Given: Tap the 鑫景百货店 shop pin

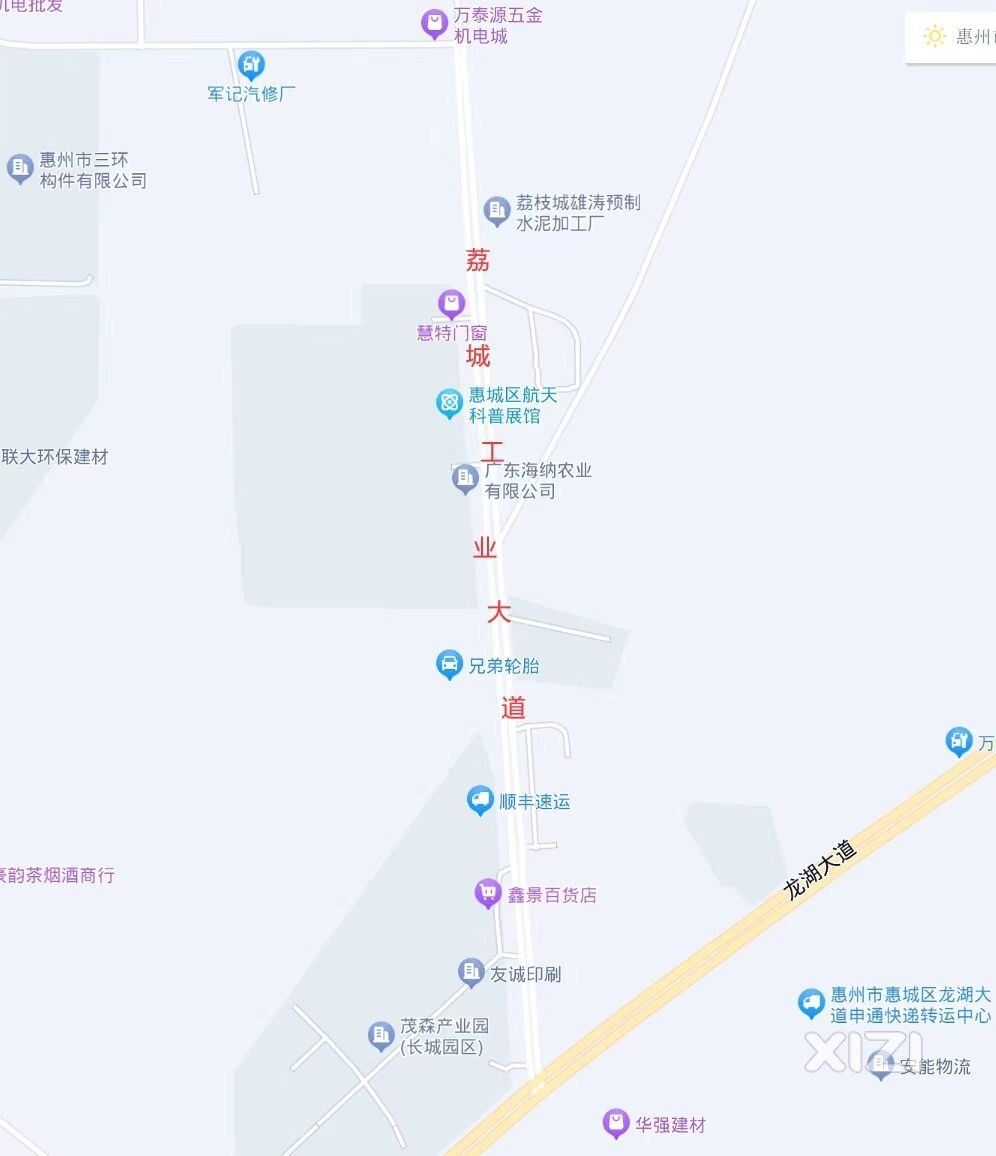Looking at the screenshot, I should click(x=487, y=892).
